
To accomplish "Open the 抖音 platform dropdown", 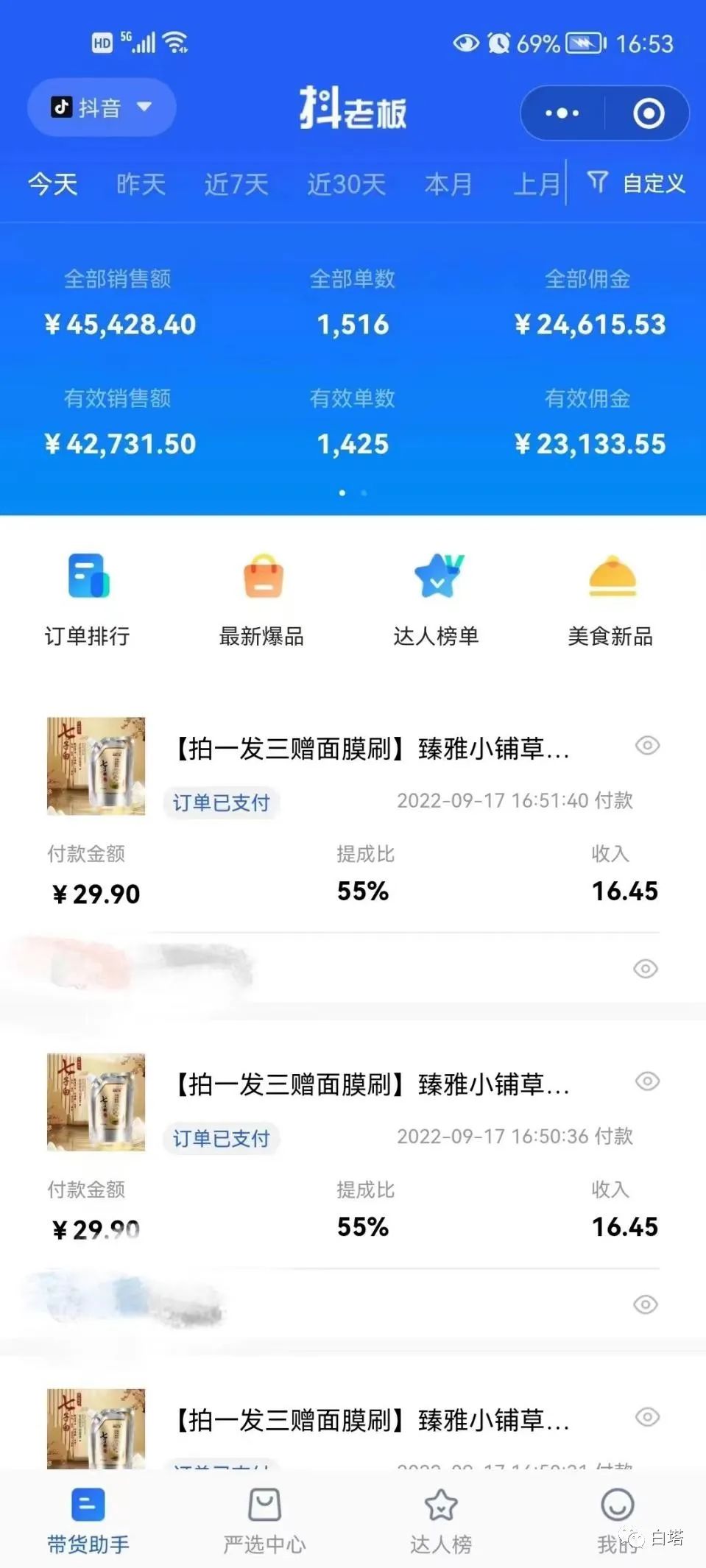I will point(101,107).
